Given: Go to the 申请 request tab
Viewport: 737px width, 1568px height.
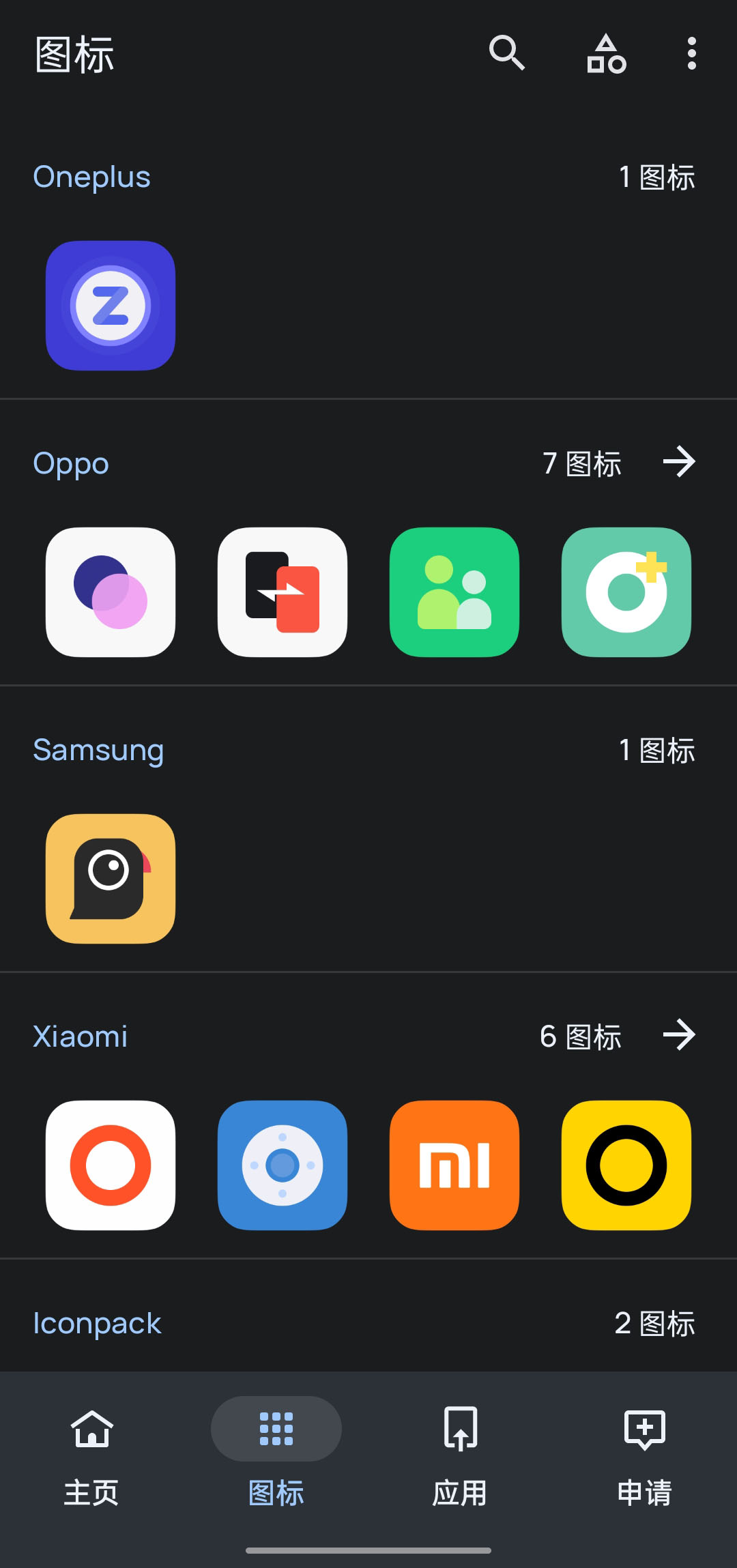Looking at the screenshot, I should pos(644,1460).
